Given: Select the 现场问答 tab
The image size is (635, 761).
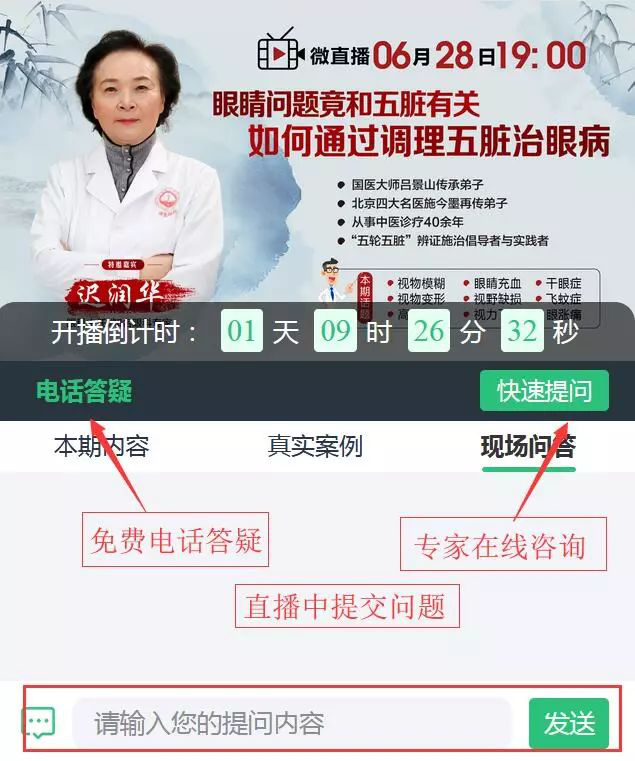Looking at the screenshot, I should [x=528, y=447].
